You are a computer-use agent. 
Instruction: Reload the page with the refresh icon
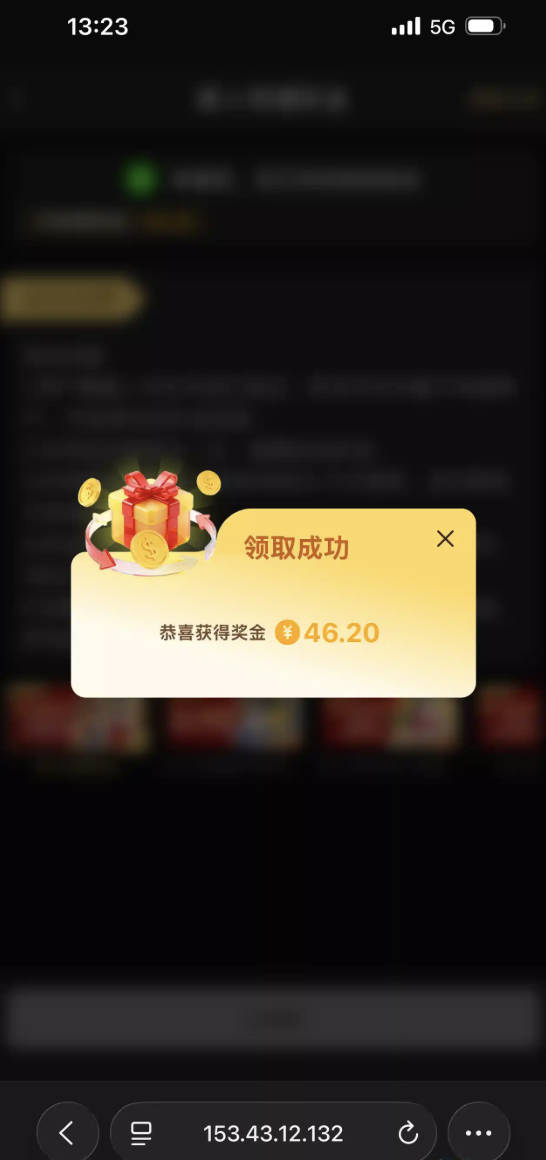click(x=408, y=1133)
